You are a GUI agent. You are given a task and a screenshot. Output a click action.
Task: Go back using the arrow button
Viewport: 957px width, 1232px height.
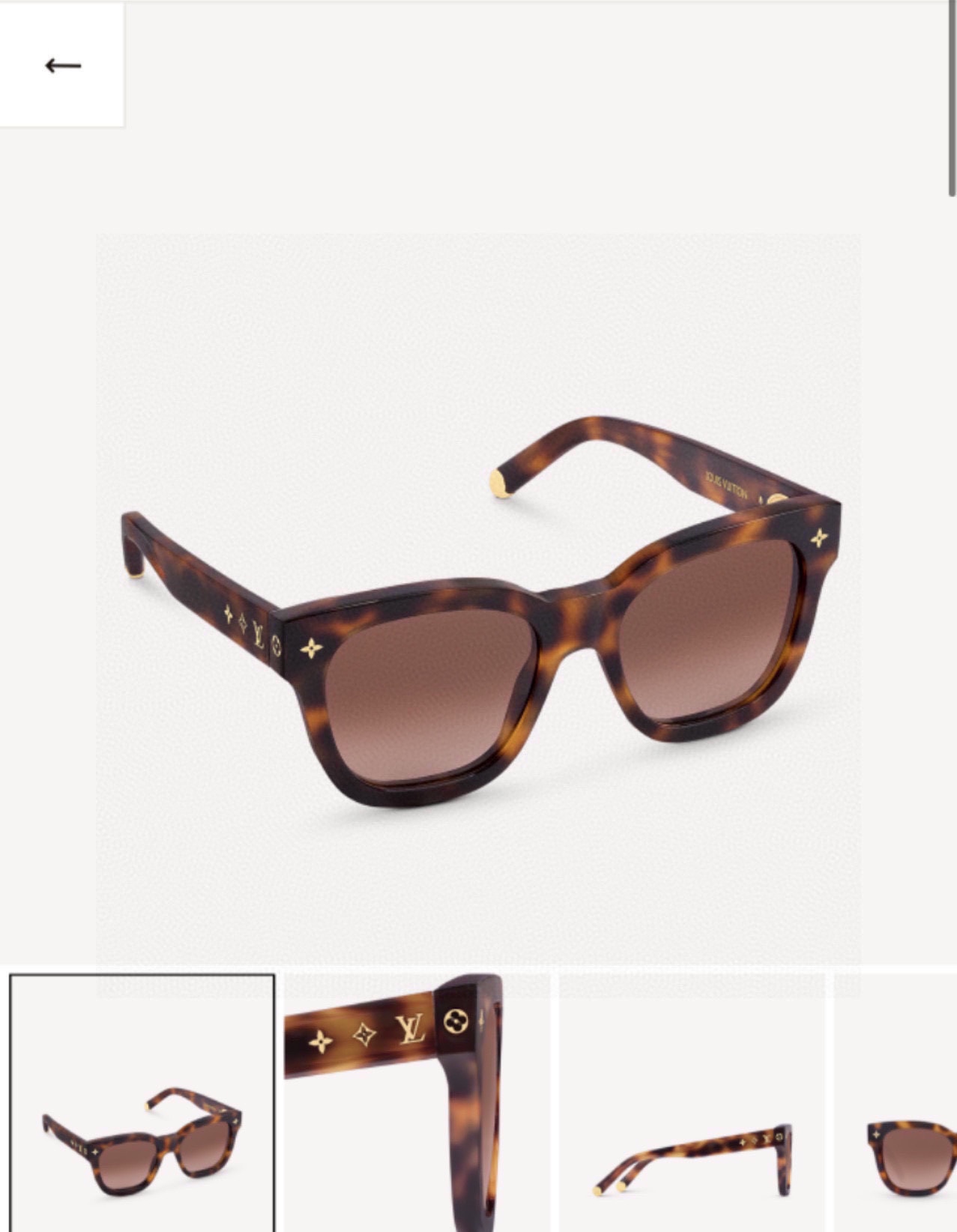(62, 65)
